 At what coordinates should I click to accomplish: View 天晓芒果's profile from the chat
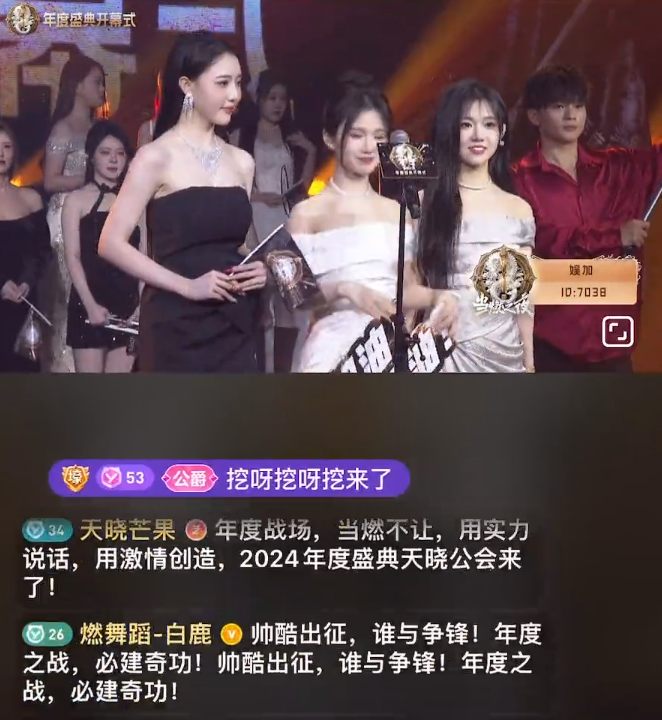[x=126, y=531]
